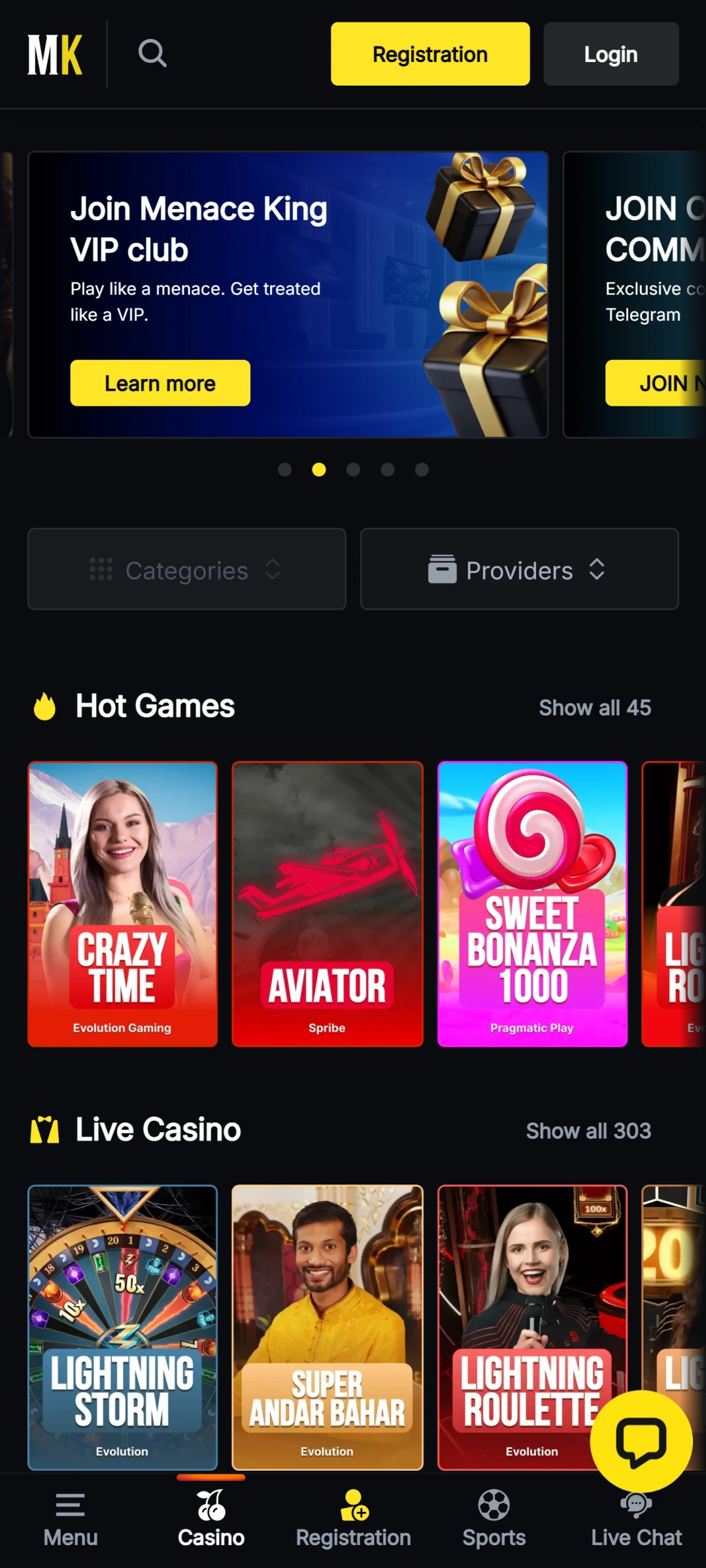Open the Lightning Storm live game
This screenshot has width=706, height=1568.
point(122,1326)
